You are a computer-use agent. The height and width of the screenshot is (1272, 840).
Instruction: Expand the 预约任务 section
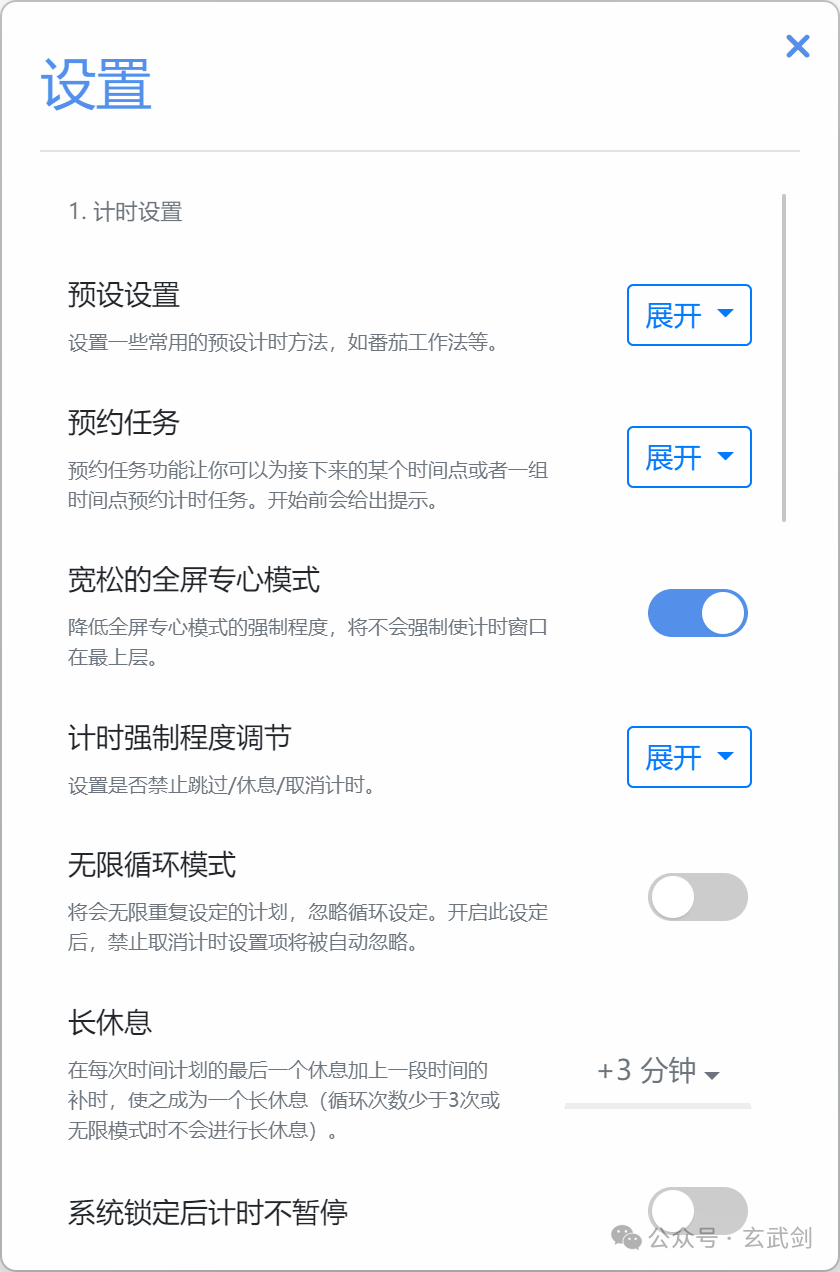(689, 457)
